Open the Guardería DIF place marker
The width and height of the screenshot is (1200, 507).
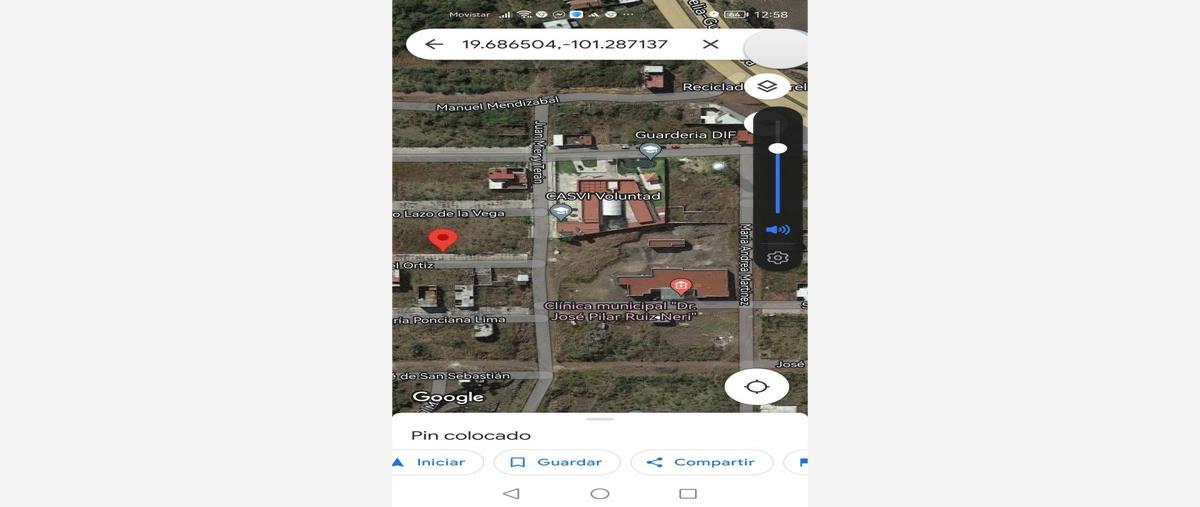(650, 151)
